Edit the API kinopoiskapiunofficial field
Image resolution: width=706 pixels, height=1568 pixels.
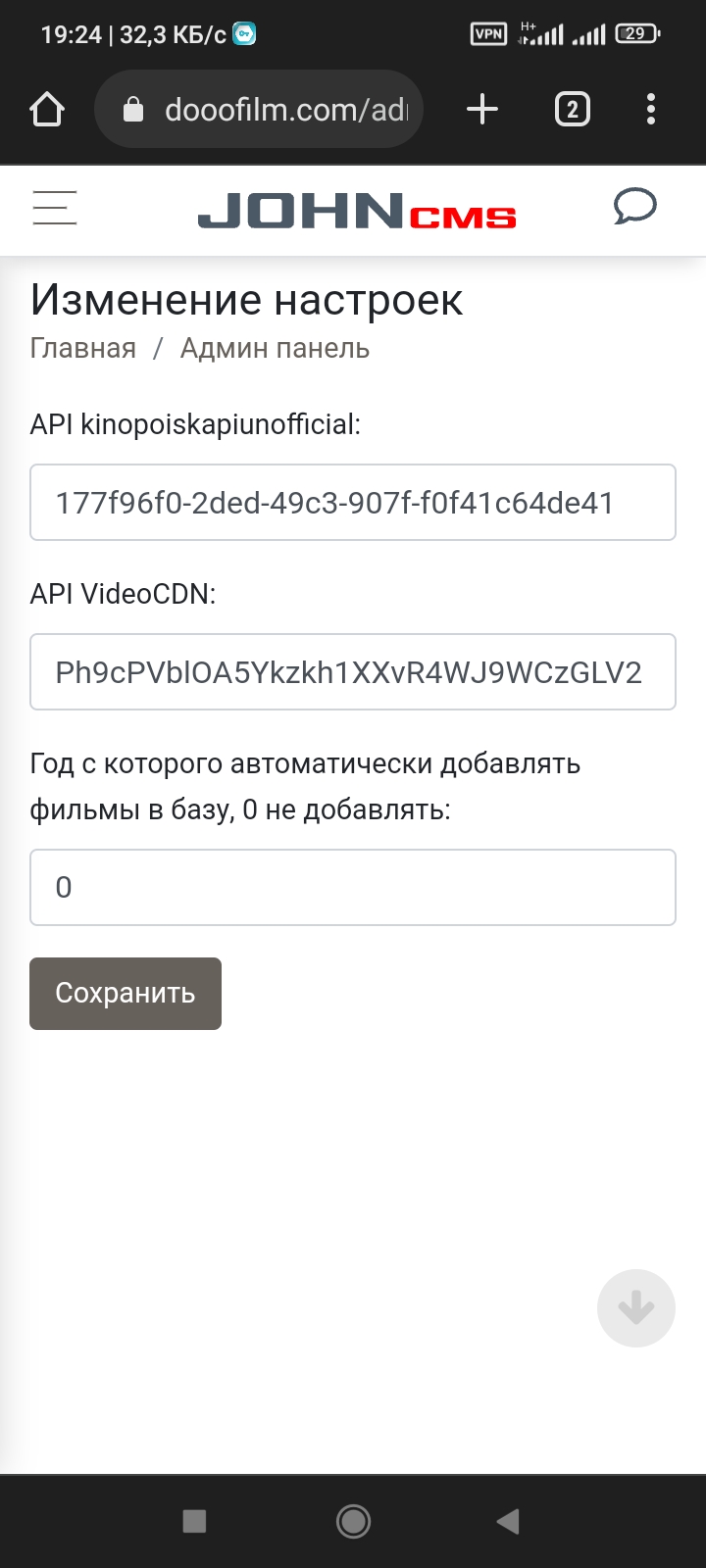(x=353, y=503)
